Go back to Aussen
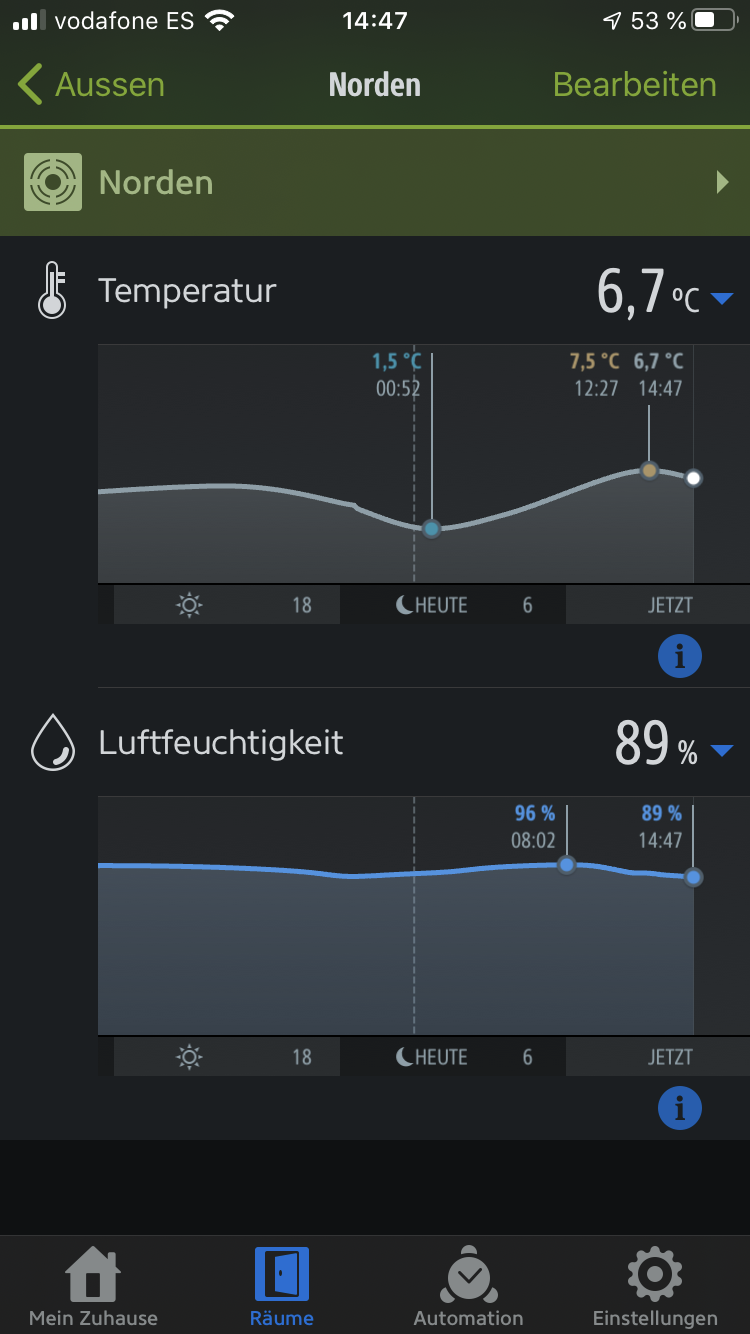 (91, 85)
